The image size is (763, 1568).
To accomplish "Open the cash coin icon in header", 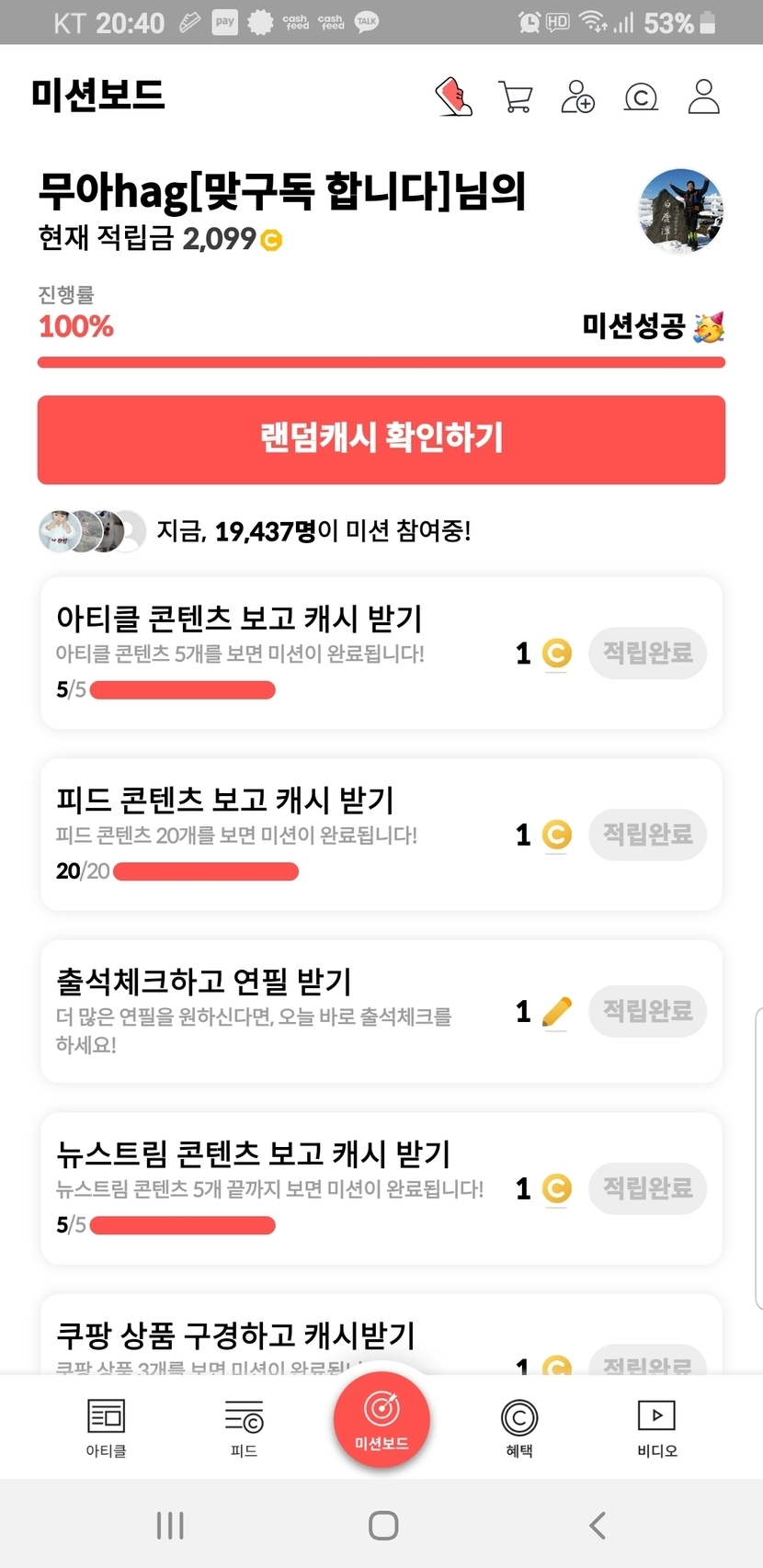I will 641,97.
